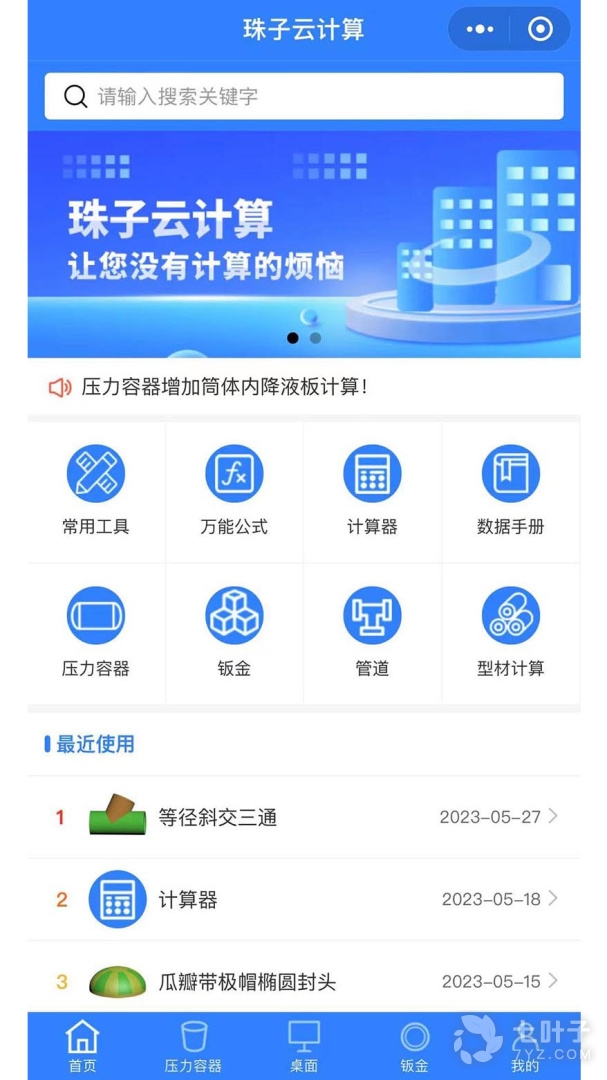
Task: Go to the 管道 category
Action: (x=372, y=632)
